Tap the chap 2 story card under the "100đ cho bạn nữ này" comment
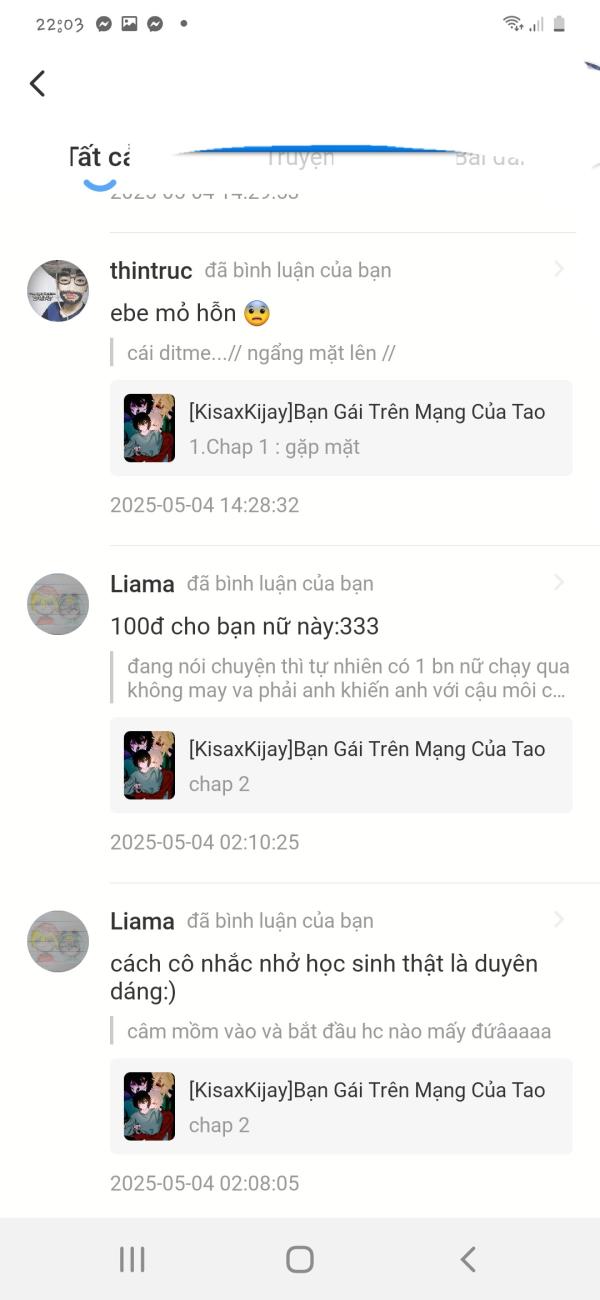This screenshot has height=1300, width=600. coord(341,765)
